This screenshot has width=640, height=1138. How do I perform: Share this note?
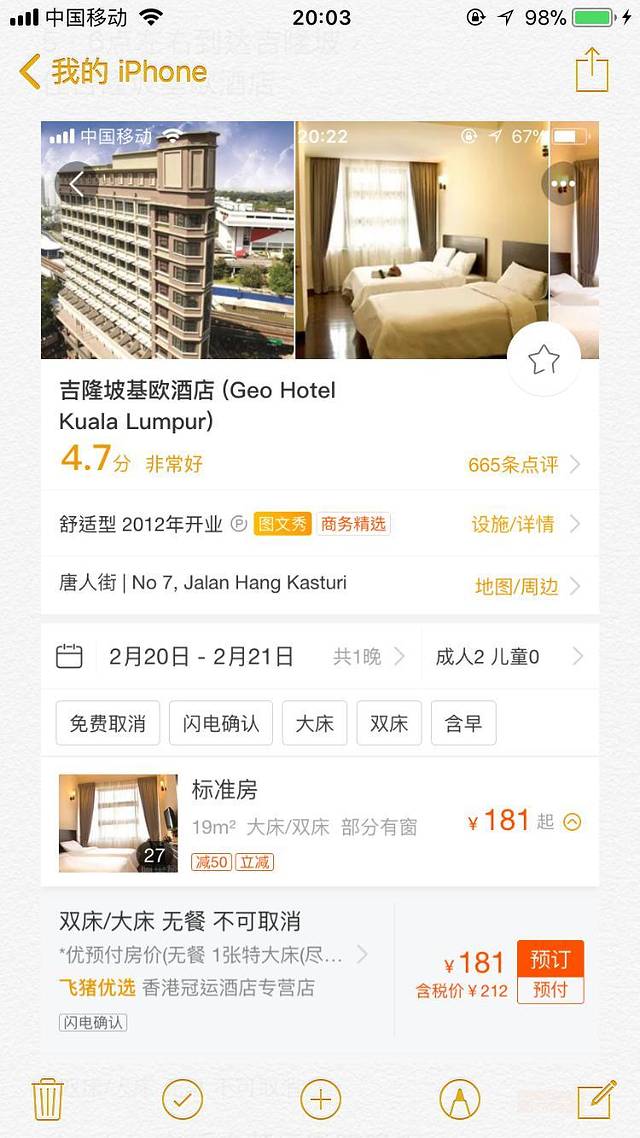(592, 71)
